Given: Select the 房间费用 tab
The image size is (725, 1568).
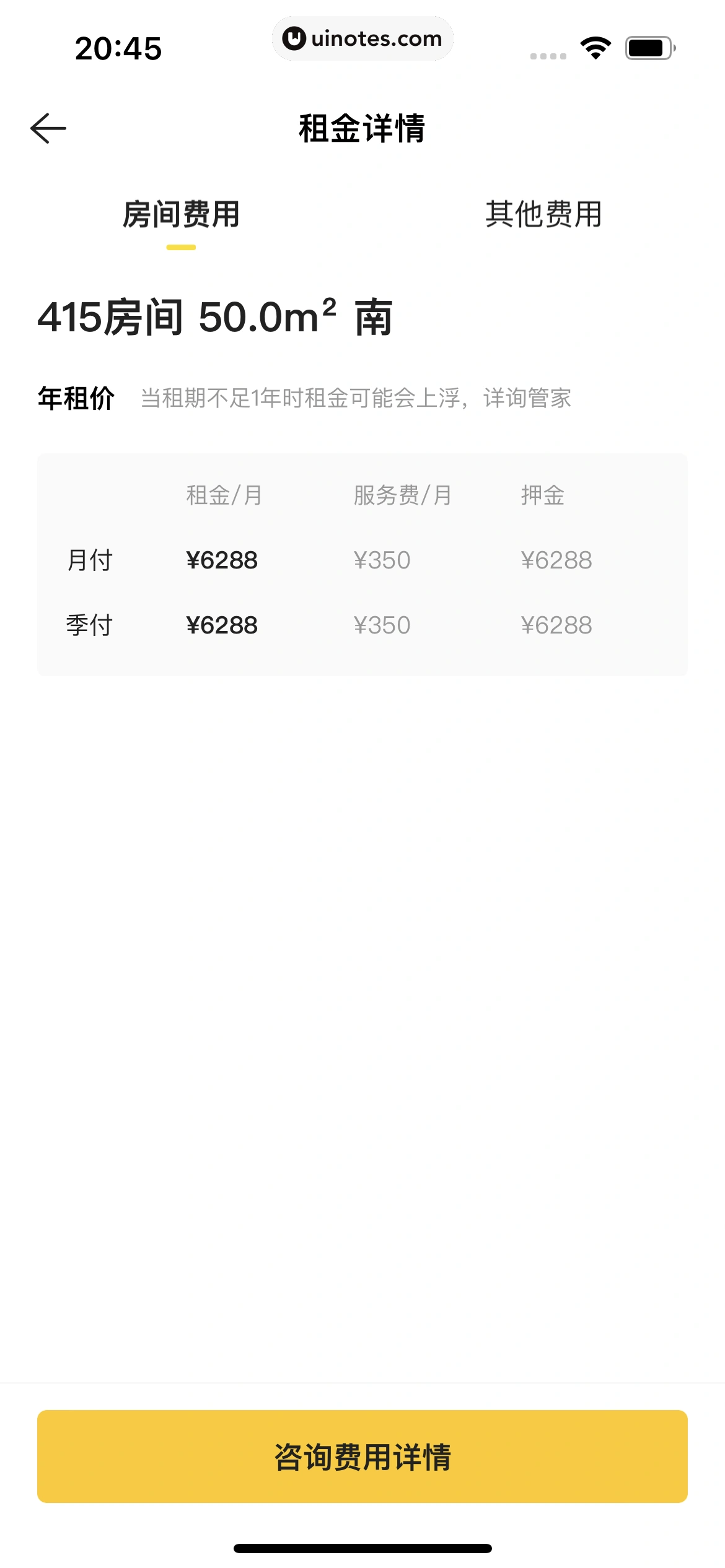Looking at the screenshot, I should [181, 215].
